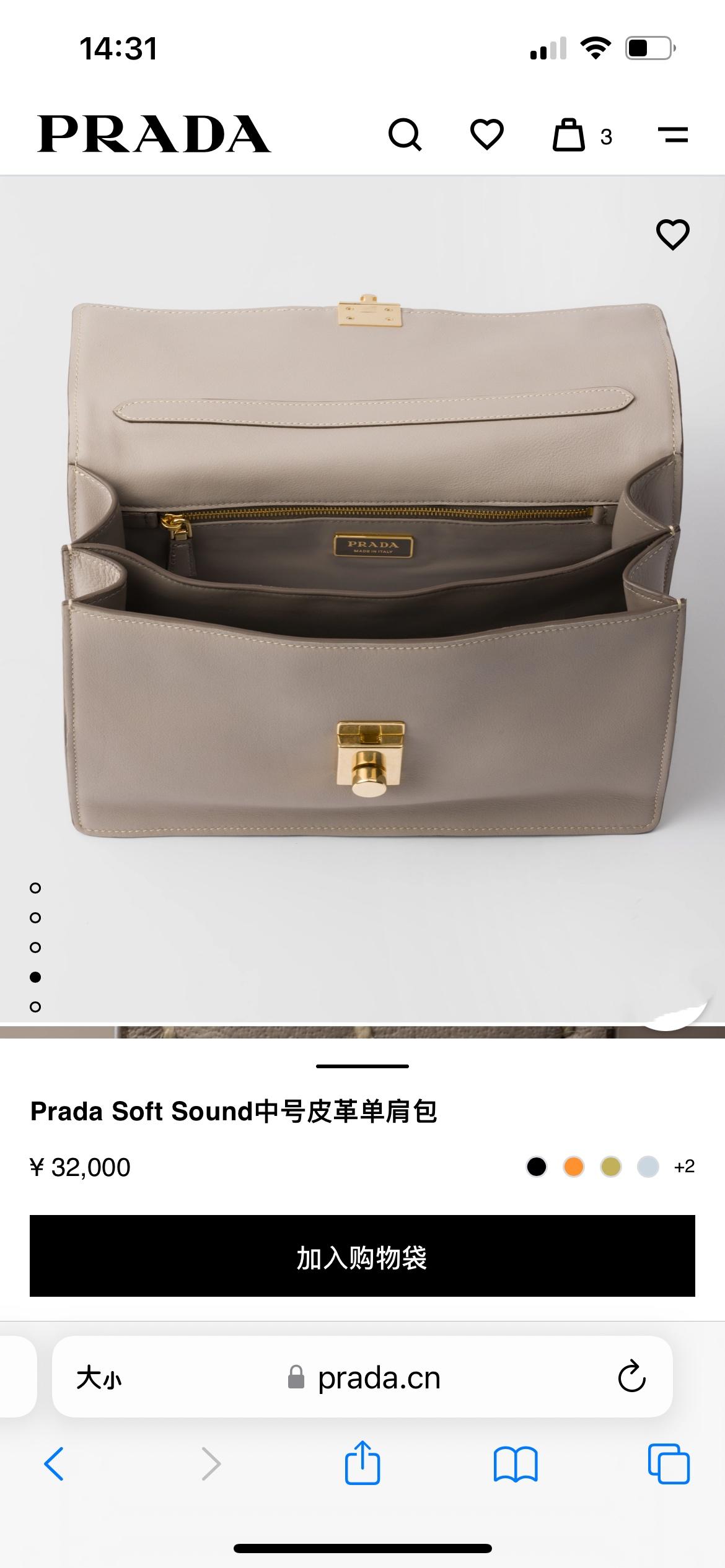
Task: Open Safari bookmarks
Action: pyautogui.click(x=516, y=1464)
